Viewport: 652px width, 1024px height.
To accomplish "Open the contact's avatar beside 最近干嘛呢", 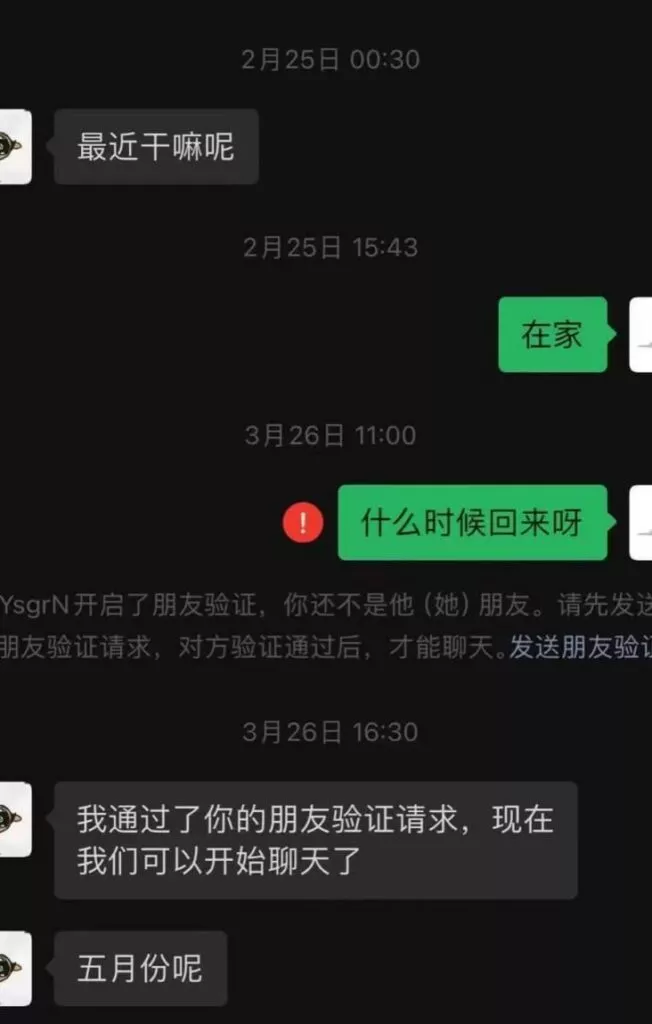I will [15, 147].
